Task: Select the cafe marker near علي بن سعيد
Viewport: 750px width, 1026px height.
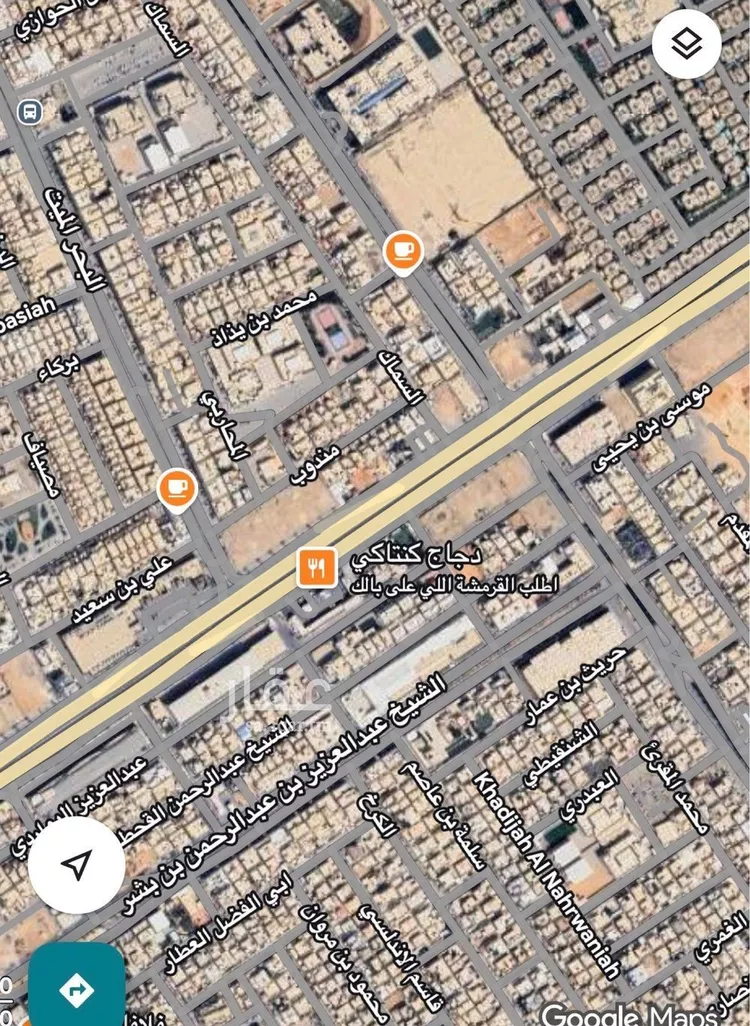Action: click(177, 488)
